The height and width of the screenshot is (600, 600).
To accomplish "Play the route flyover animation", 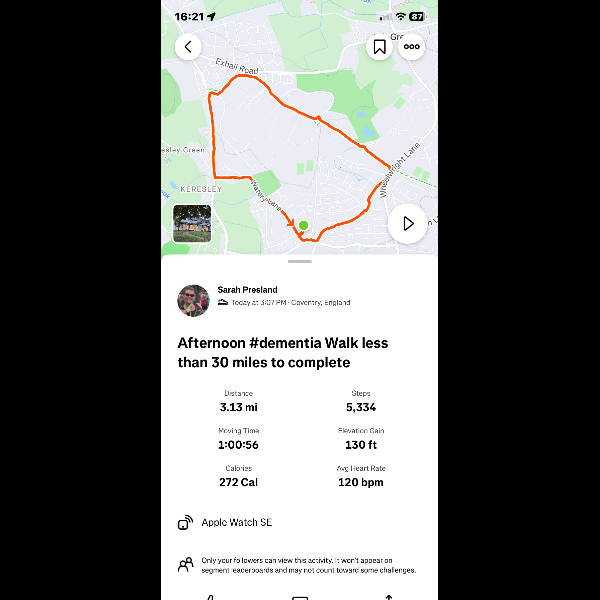I will 408,224.
